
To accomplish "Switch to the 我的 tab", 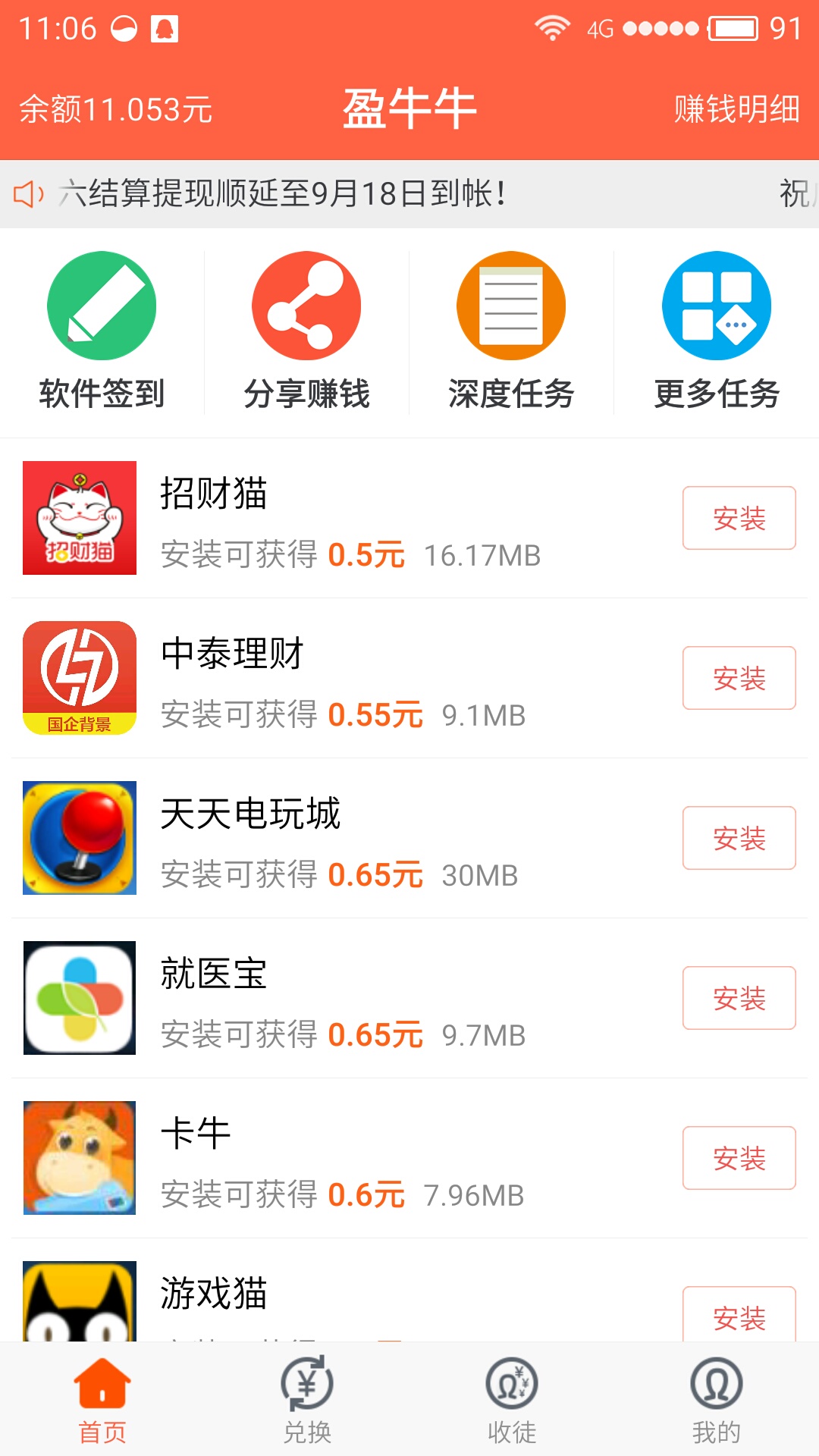I will [x=716, y=1400].
